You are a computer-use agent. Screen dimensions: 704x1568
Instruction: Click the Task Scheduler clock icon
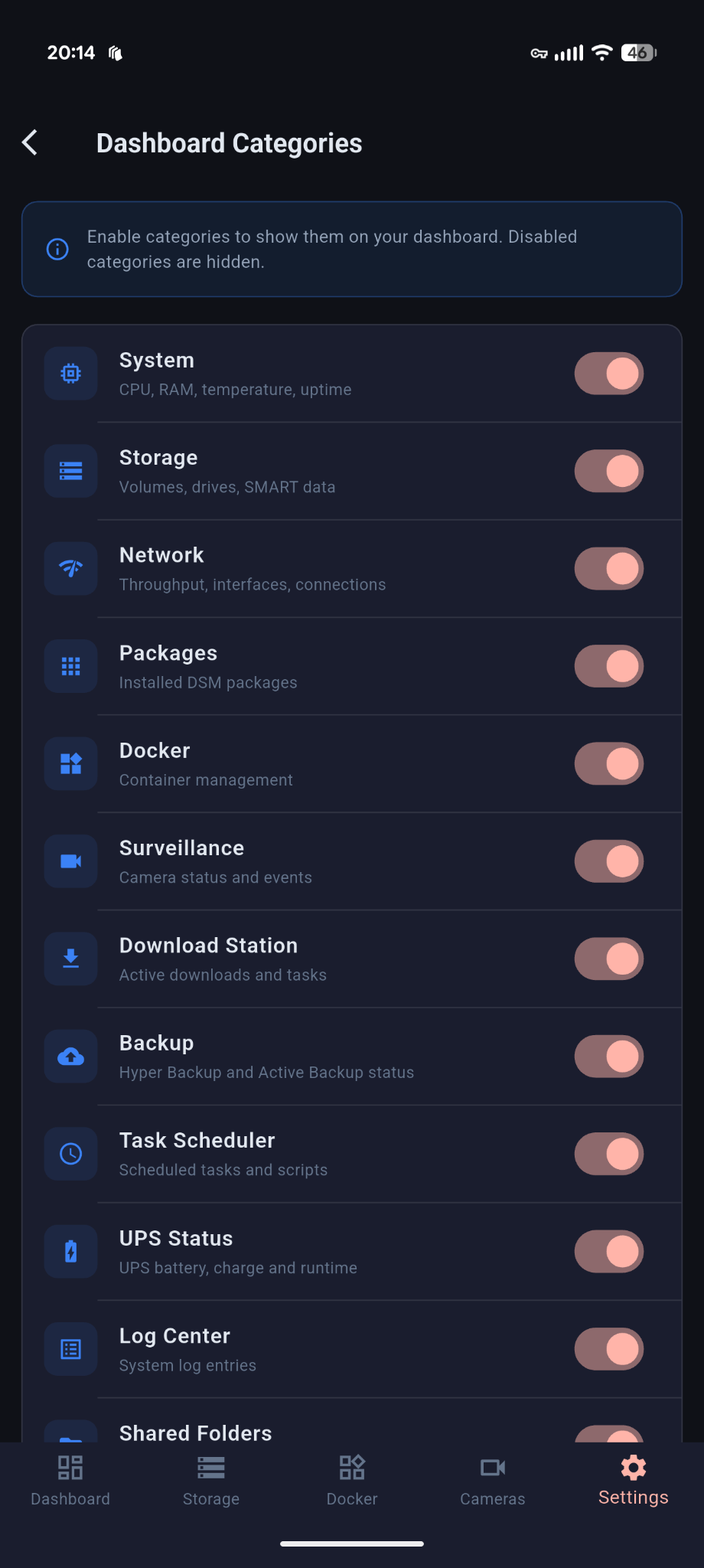(x=70, y=1153)
